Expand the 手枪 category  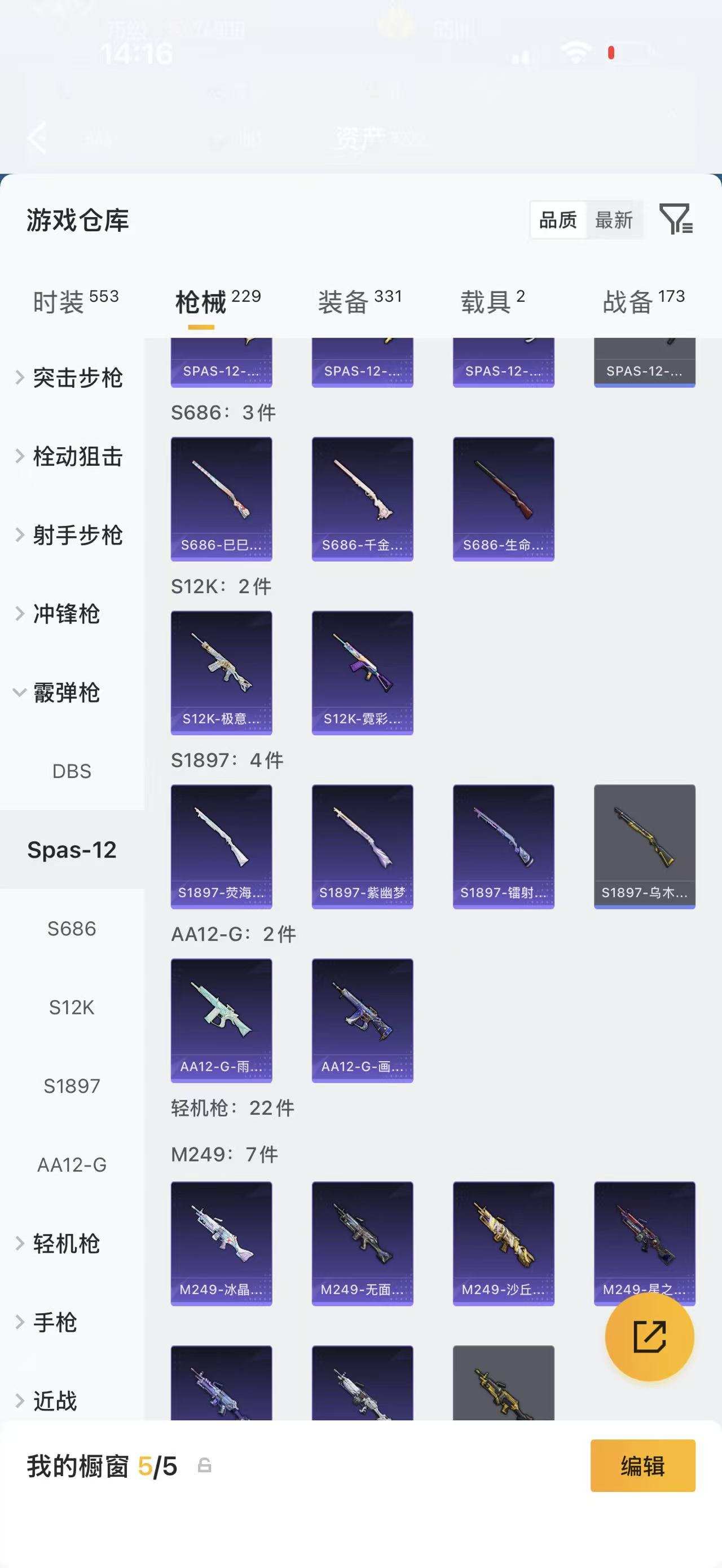tap(60, 1322)
